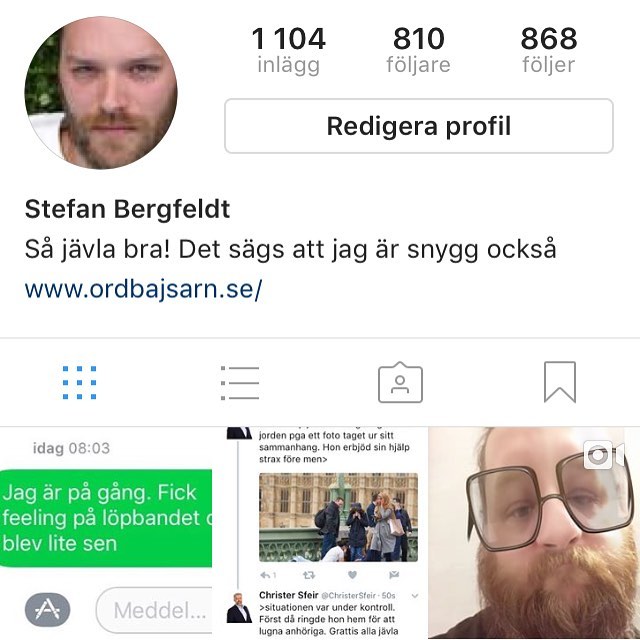Tap the Redigera profil button

tap(418, 126)
